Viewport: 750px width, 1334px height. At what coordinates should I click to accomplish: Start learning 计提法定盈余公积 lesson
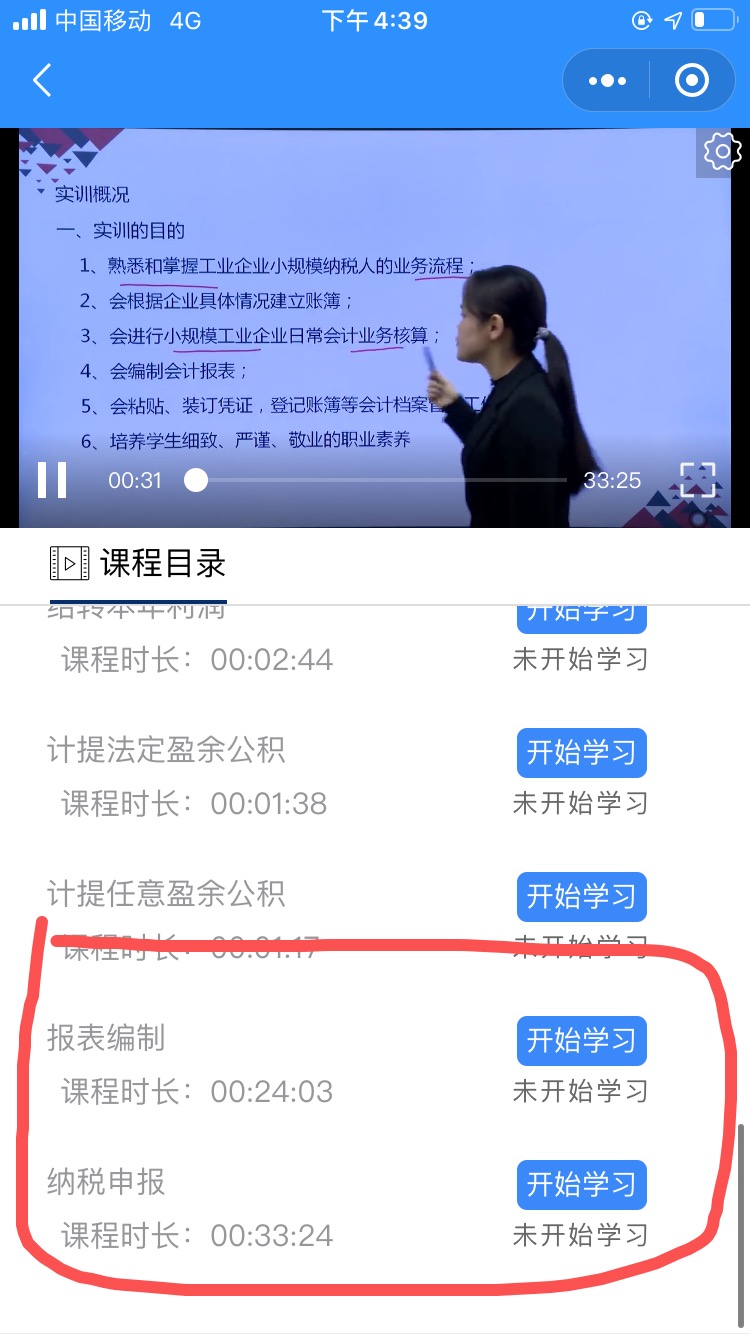[x=581, y=753]
